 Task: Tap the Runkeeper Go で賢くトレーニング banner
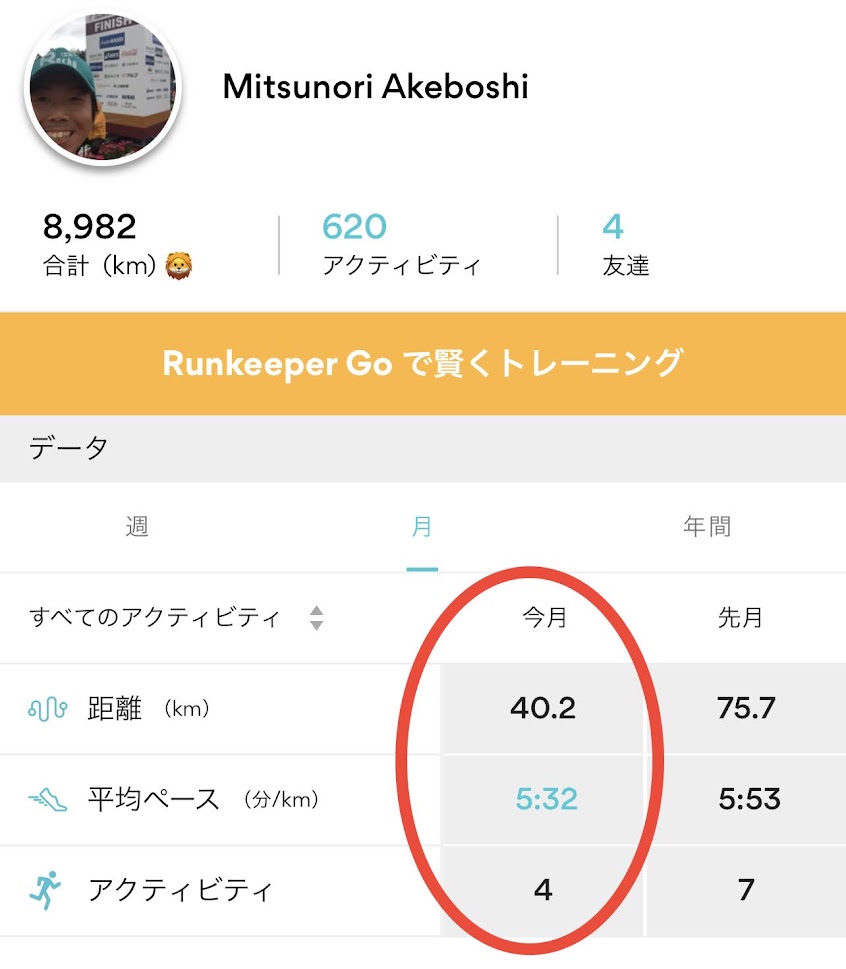tap(423, 362)
